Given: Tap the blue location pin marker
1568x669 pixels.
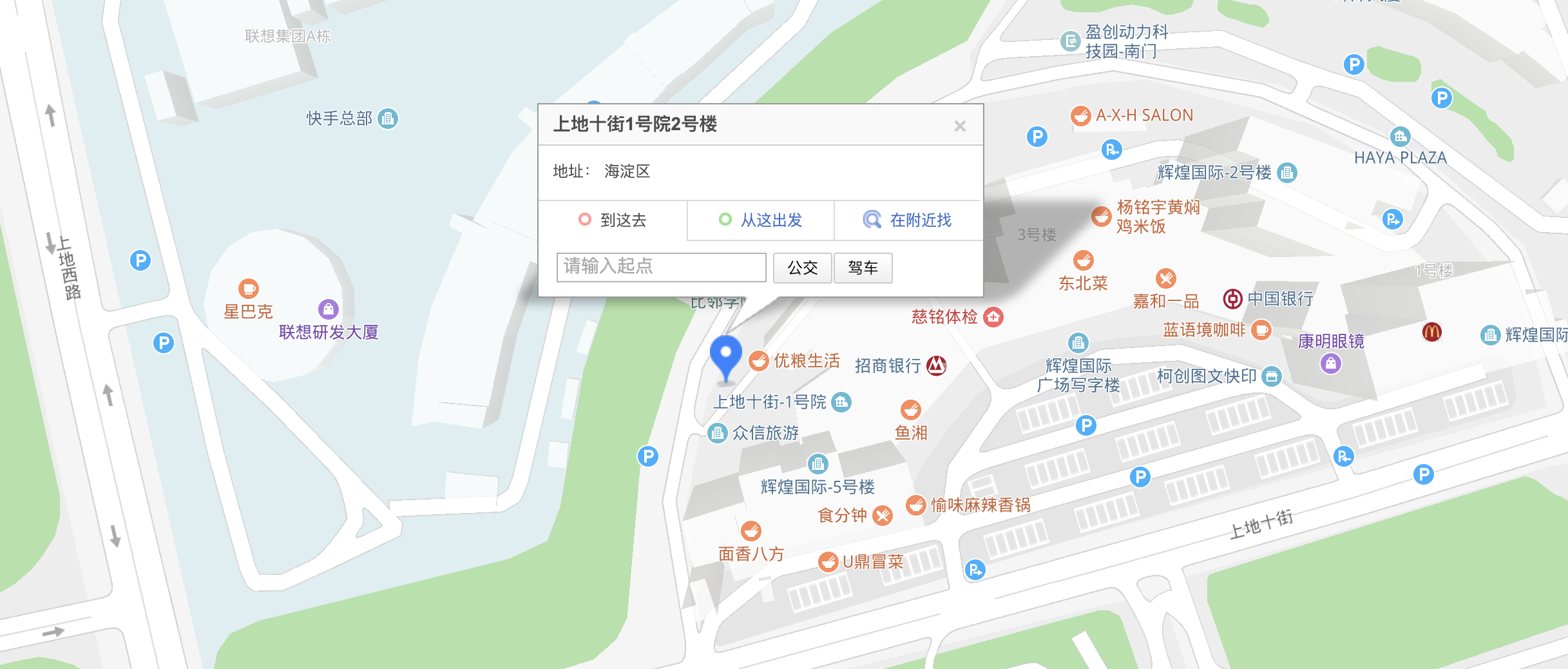Looking at the screenshot, I should point(725,355).
